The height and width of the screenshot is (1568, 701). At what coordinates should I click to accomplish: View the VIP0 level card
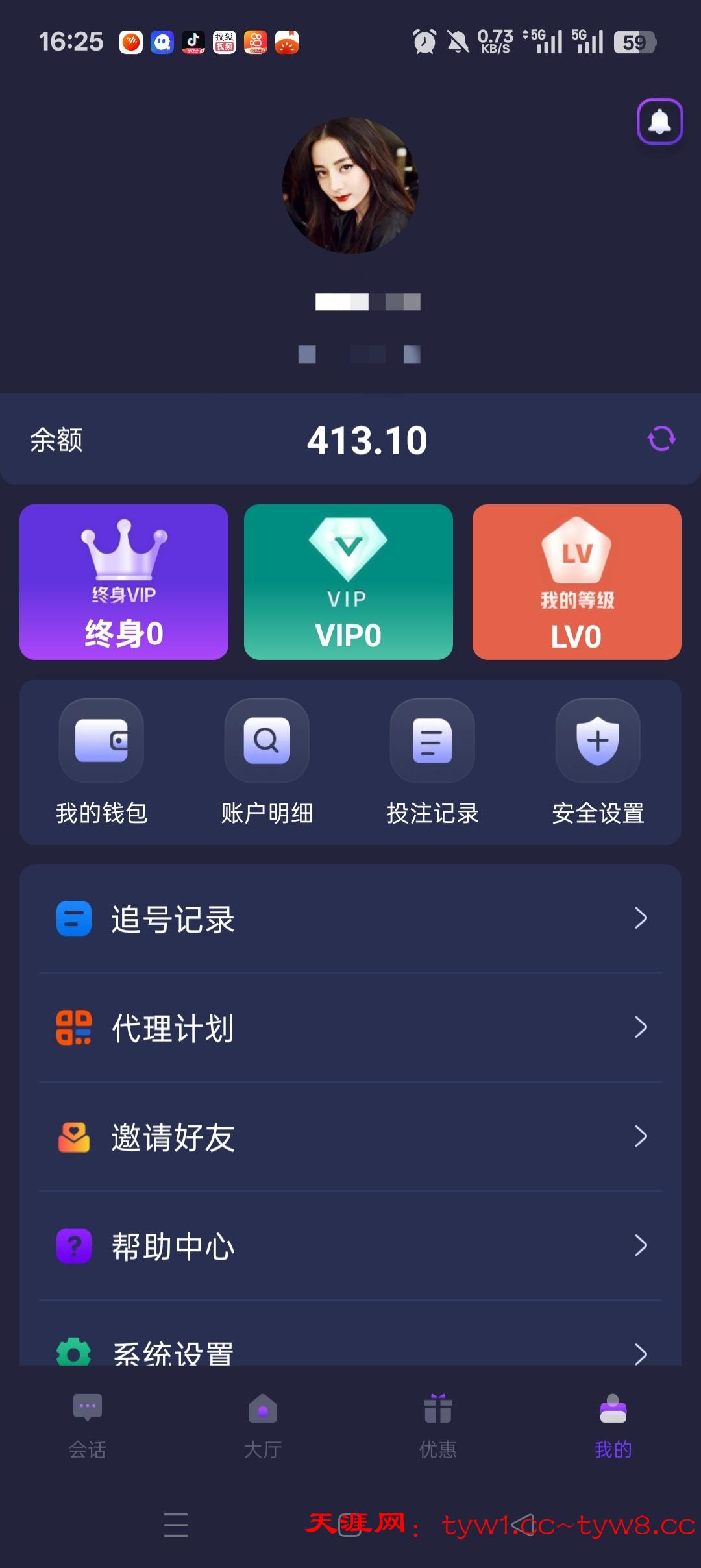(349, 582)
